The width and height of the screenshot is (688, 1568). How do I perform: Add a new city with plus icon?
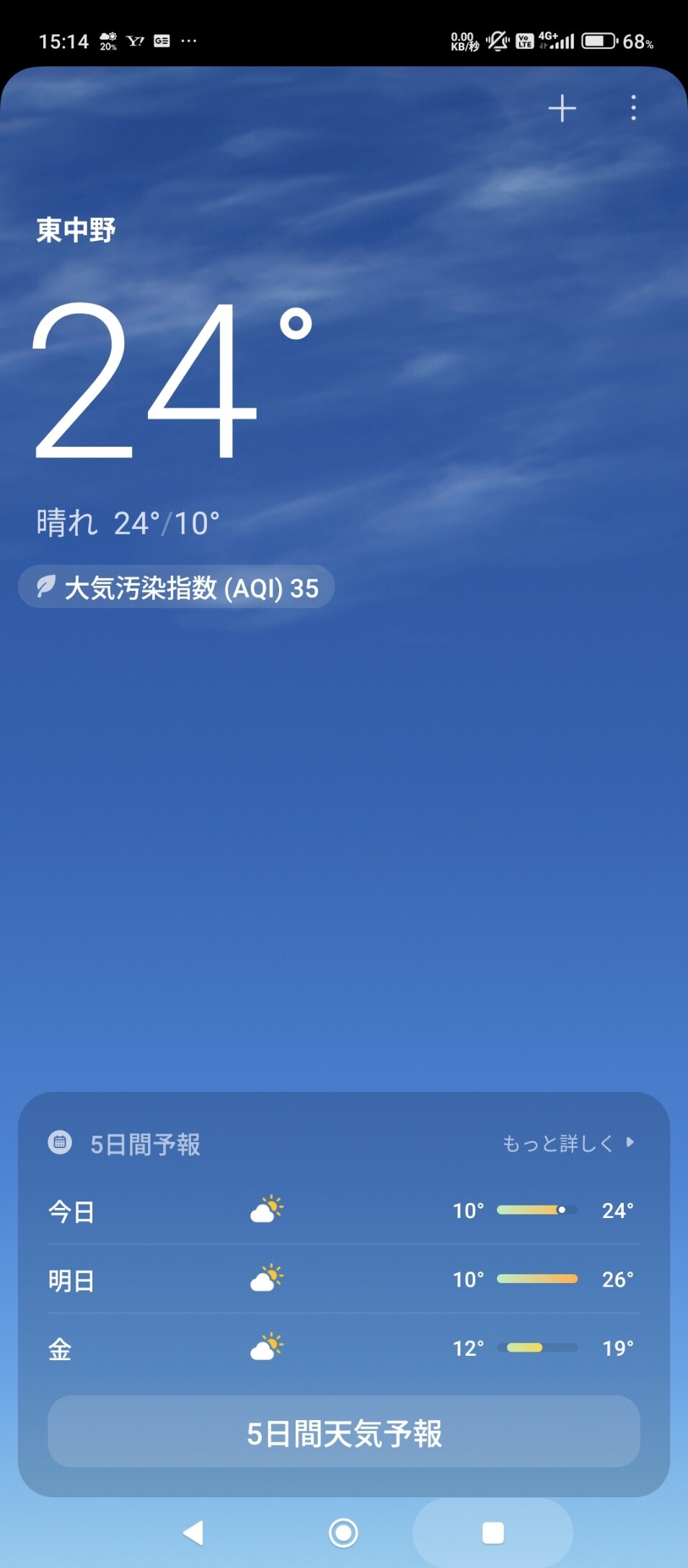(x=562, y=108)
